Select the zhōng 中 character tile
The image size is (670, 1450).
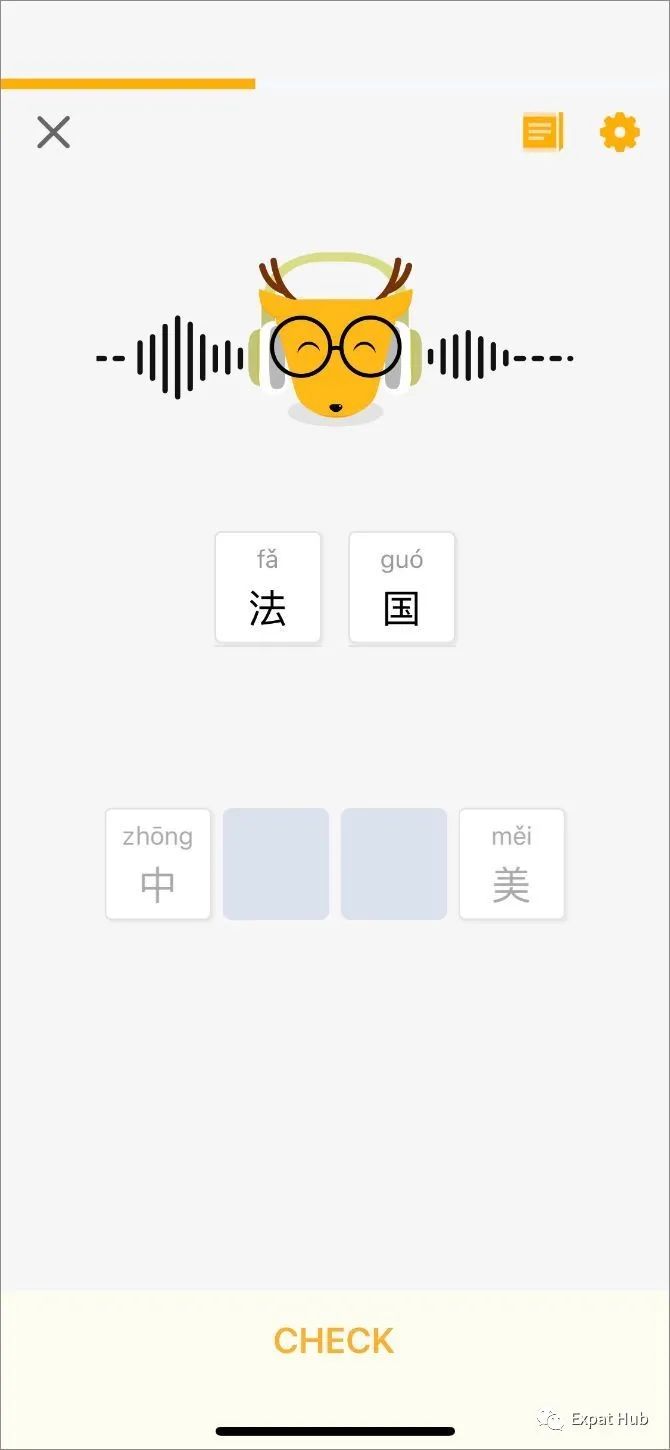[x=158, y=864]
